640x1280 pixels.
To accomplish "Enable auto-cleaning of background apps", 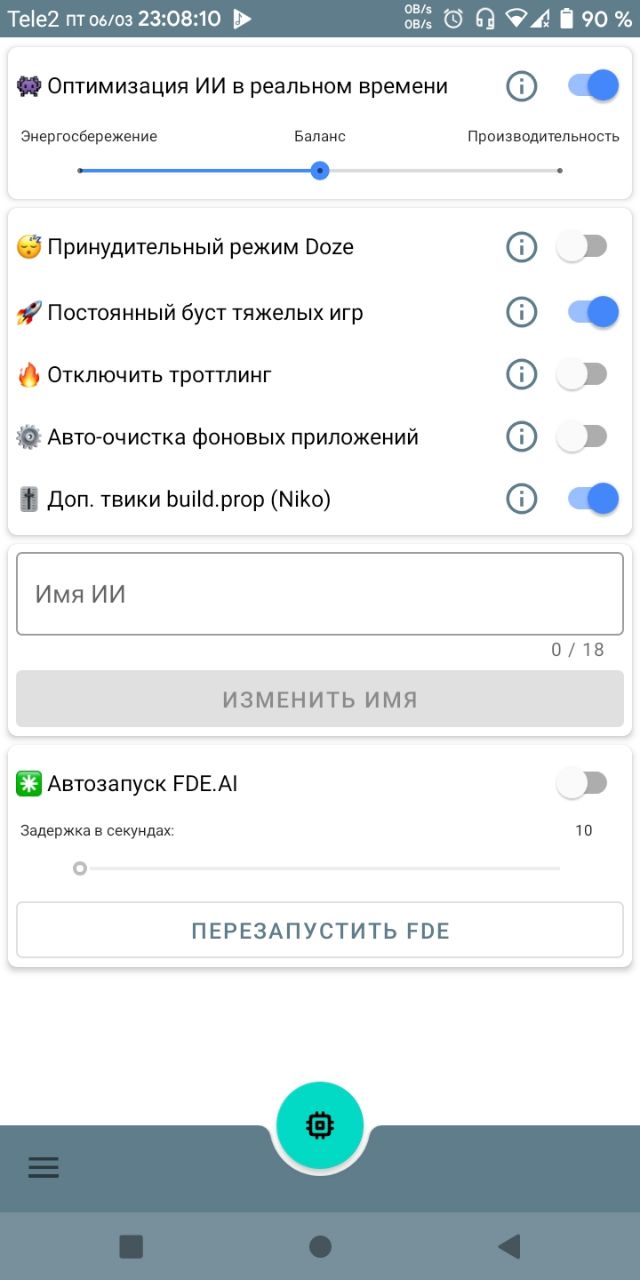I will tap(582, 437).
